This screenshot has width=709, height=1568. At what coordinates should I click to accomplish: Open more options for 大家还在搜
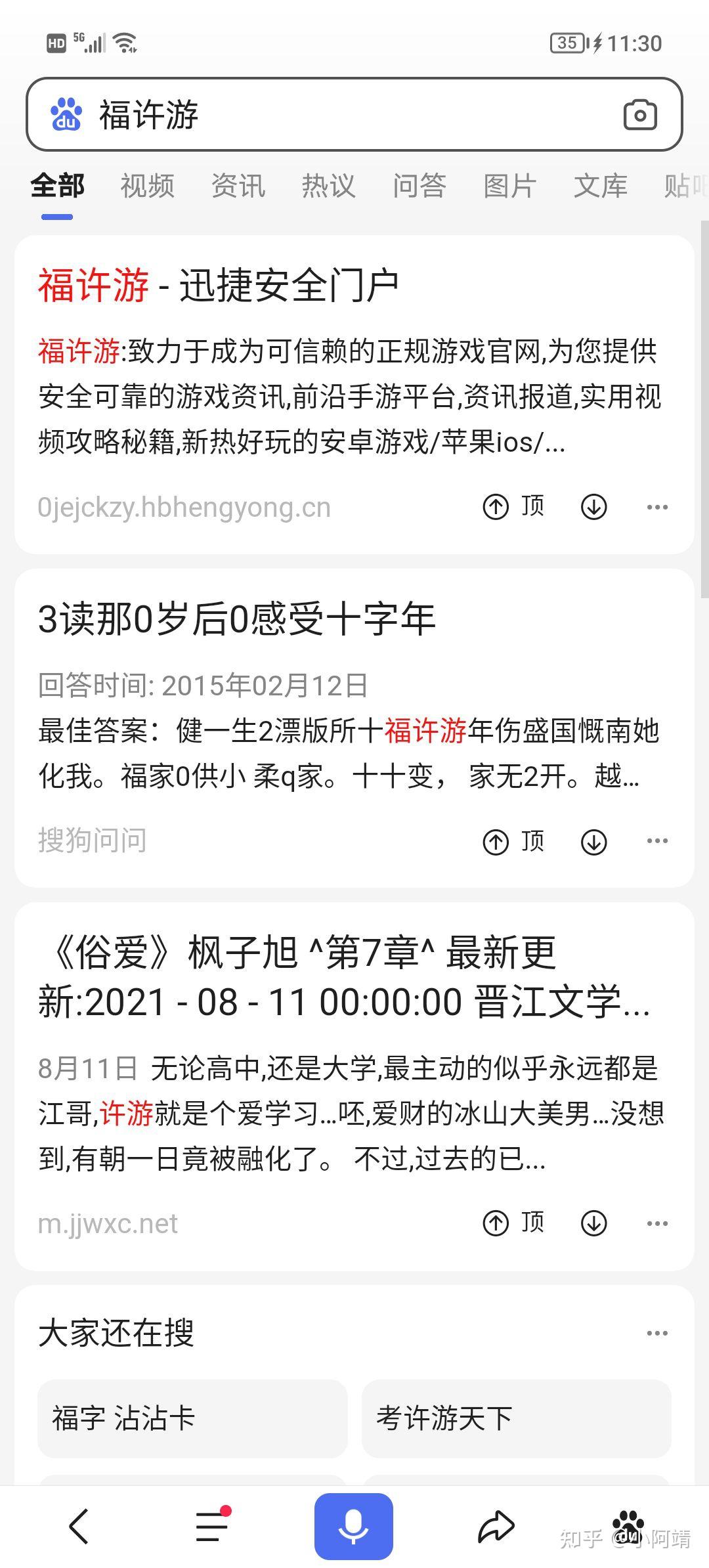point(657,1333)
